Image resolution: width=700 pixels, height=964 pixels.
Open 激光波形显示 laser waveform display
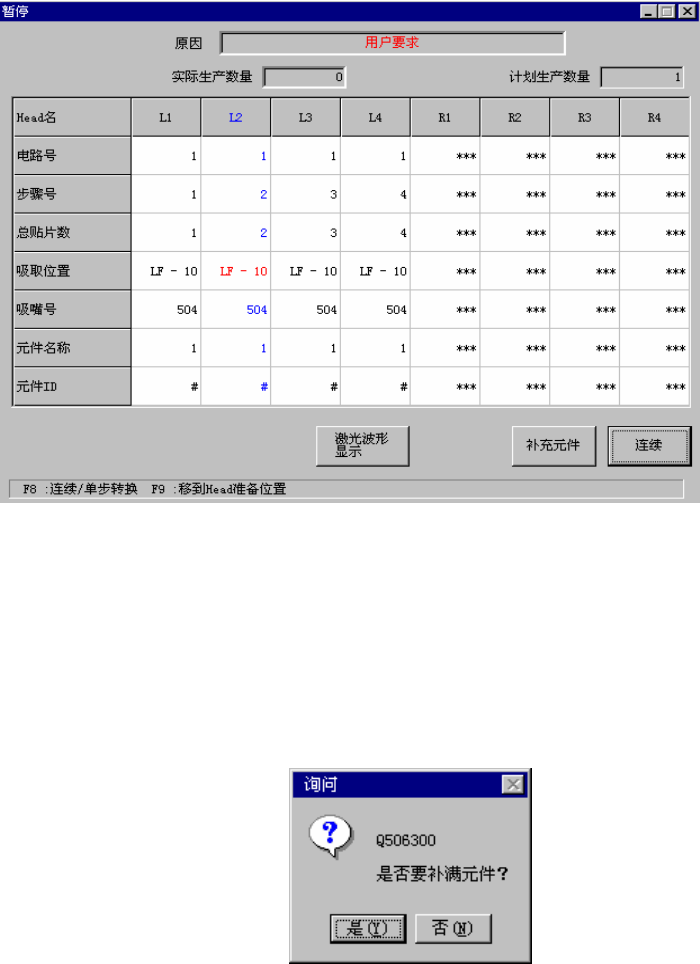click(363, 445)
